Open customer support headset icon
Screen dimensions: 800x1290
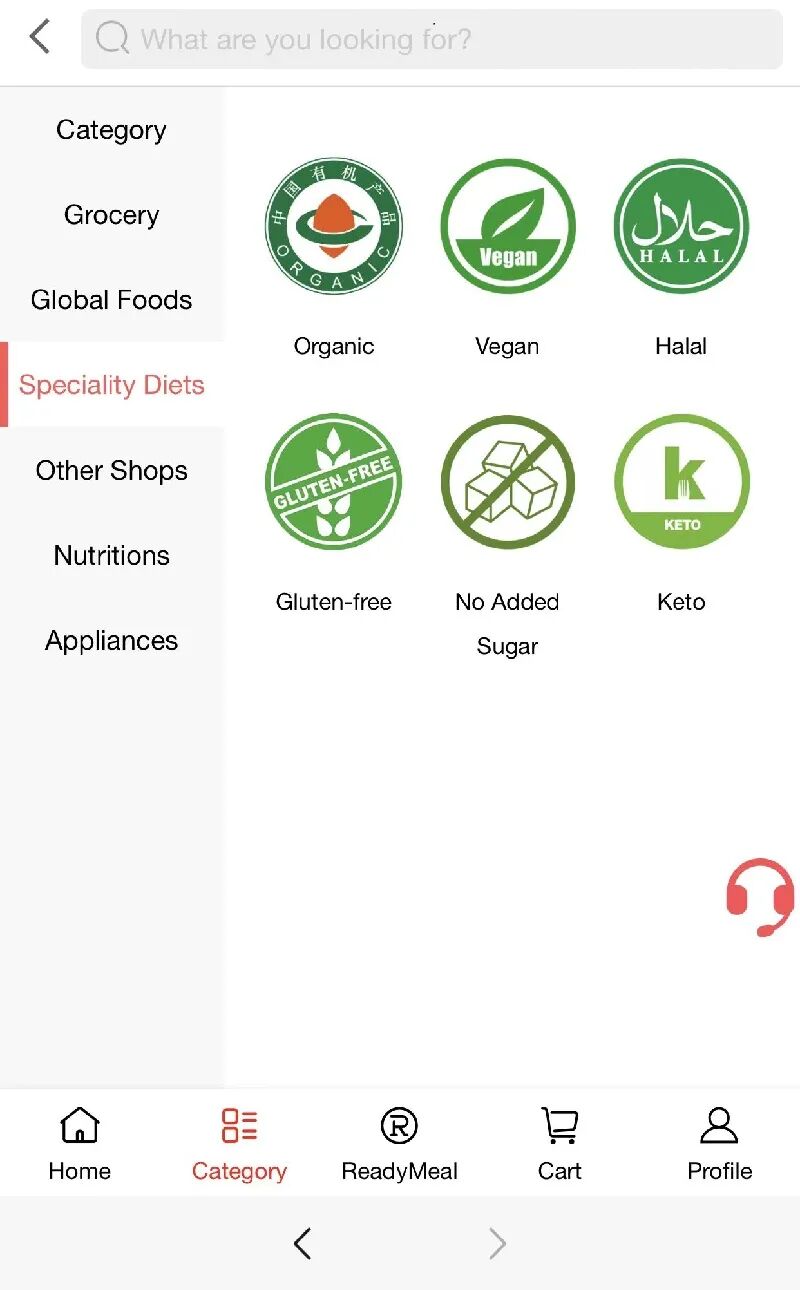pyautogui.click(x=760, y=896)
